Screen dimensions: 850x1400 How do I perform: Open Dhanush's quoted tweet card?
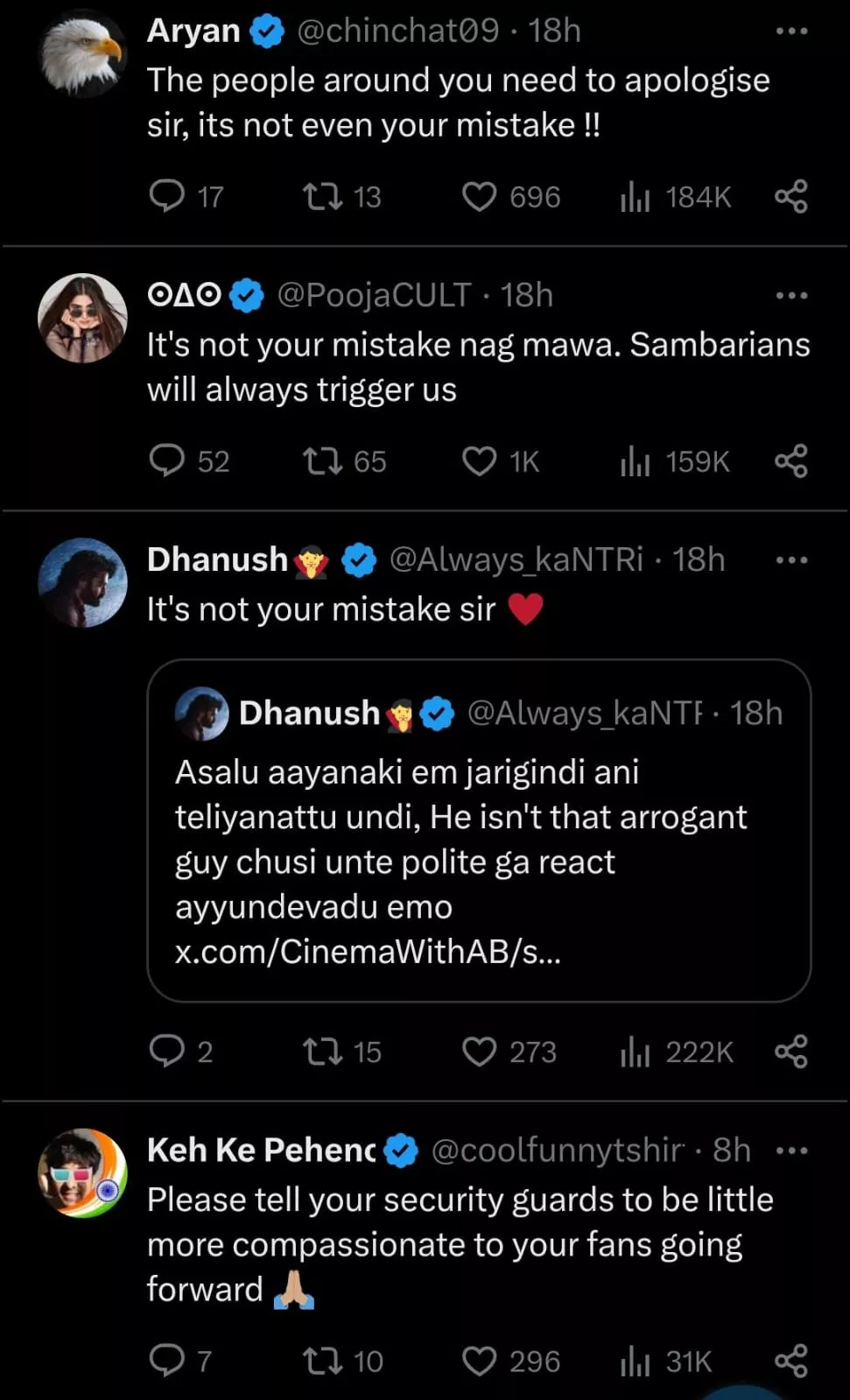479,829
